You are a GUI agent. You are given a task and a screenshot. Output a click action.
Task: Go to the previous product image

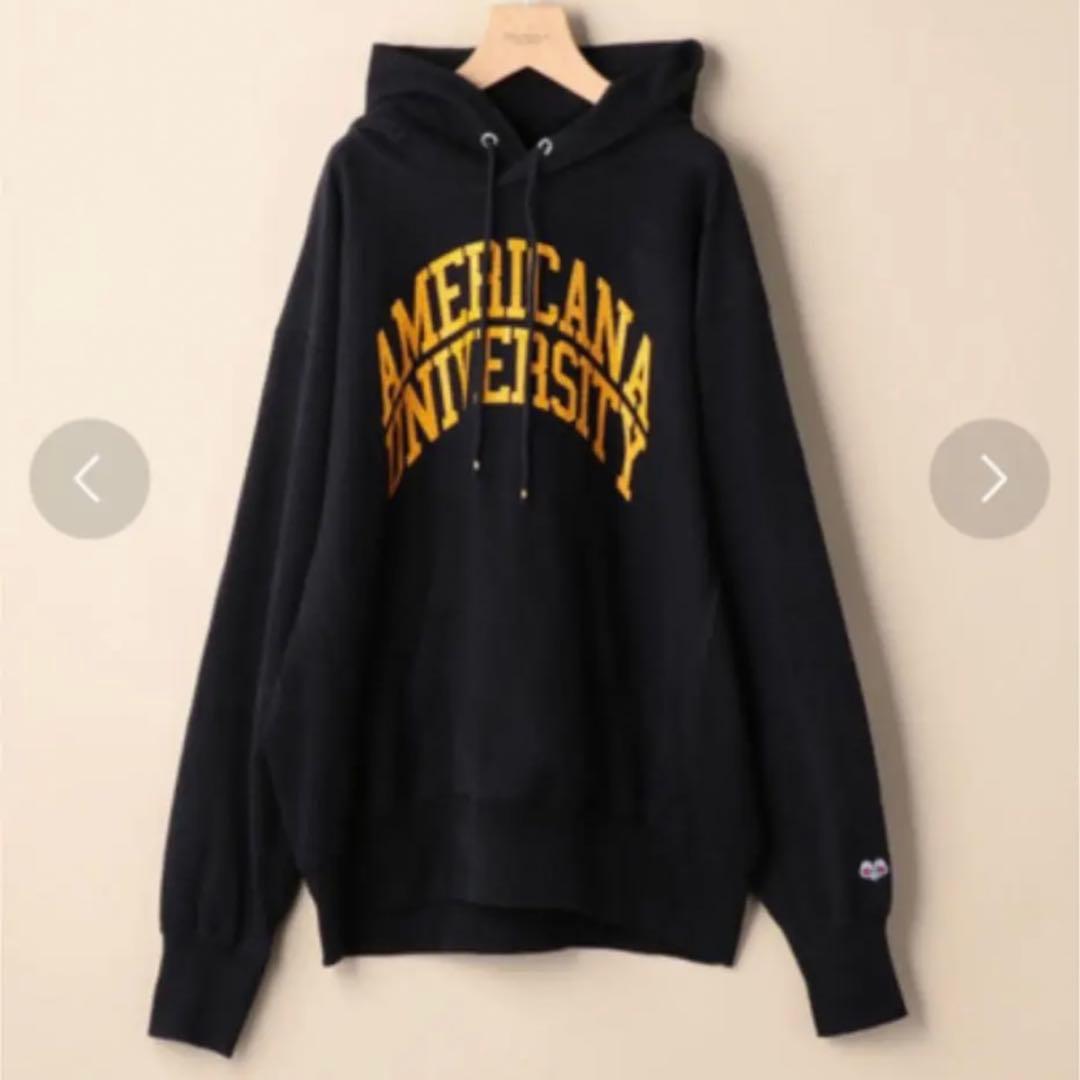point(89,479)
